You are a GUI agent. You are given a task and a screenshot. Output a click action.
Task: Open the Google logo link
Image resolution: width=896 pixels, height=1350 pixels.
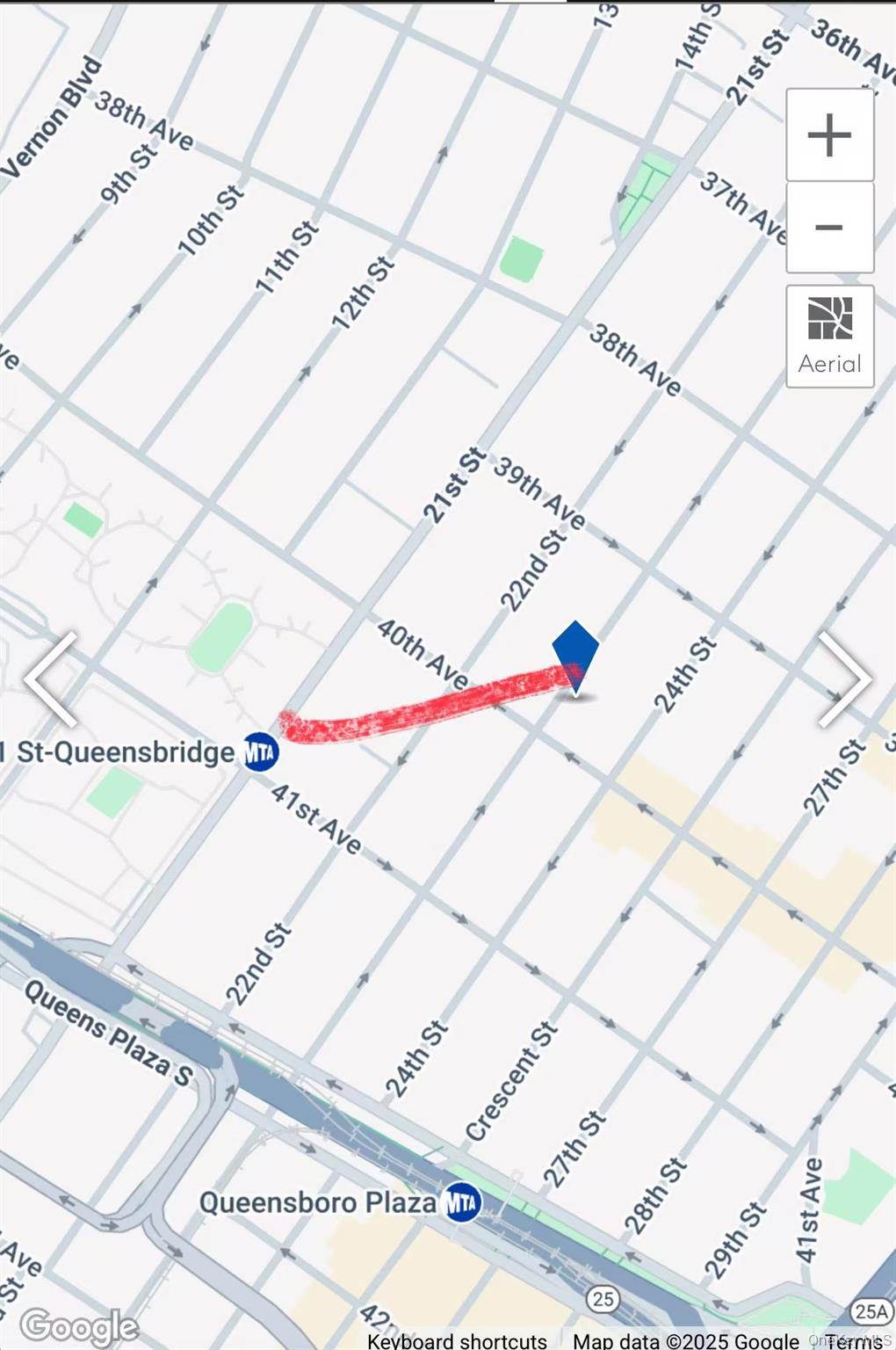coord(79,1327)
